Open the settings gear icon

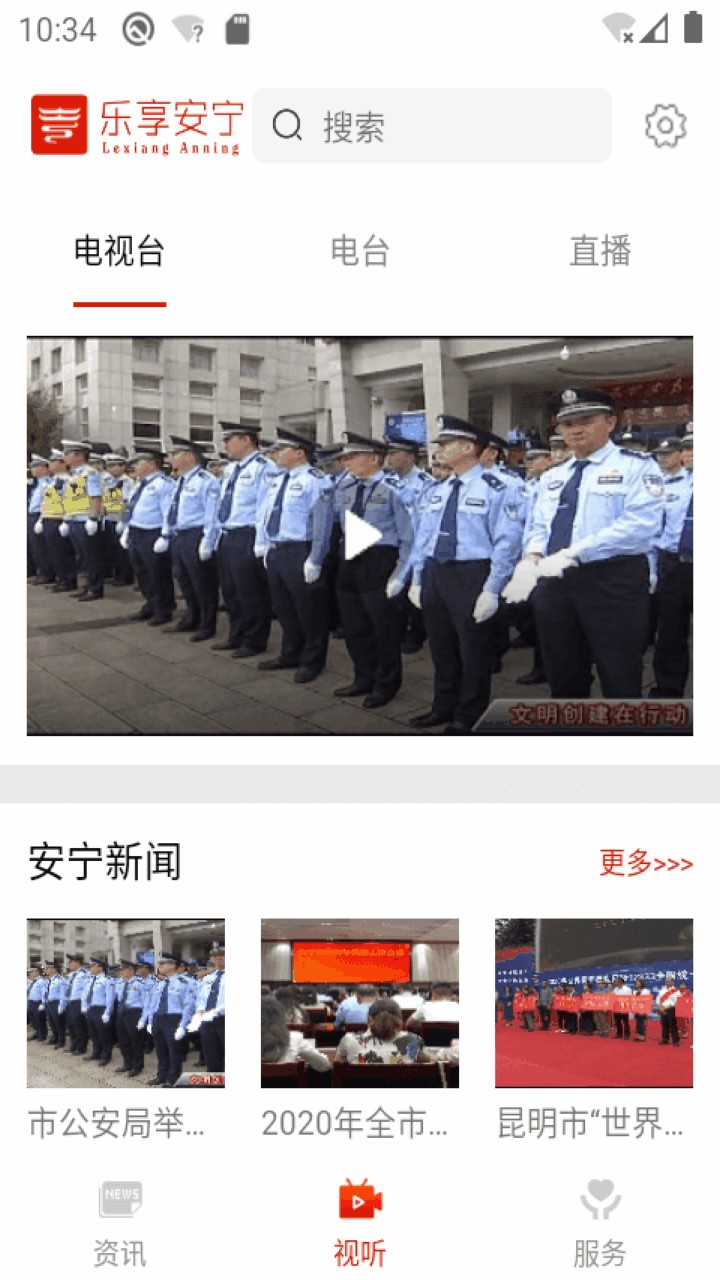click(665, 126)
